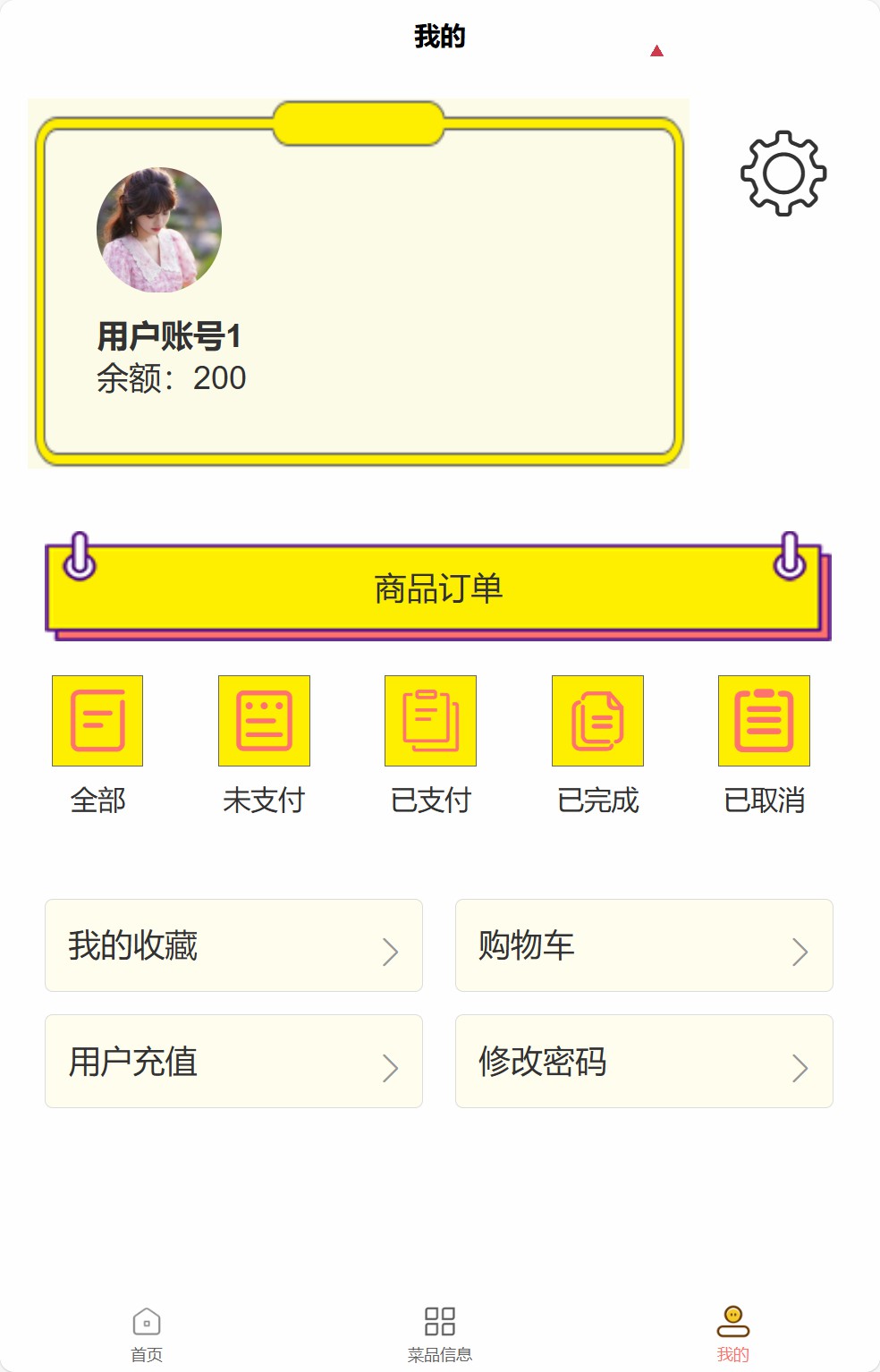Open 我的收藏 favorites row
This screenshot has width=880, height=1372.
pyautogui.click(x=233, y=945)
